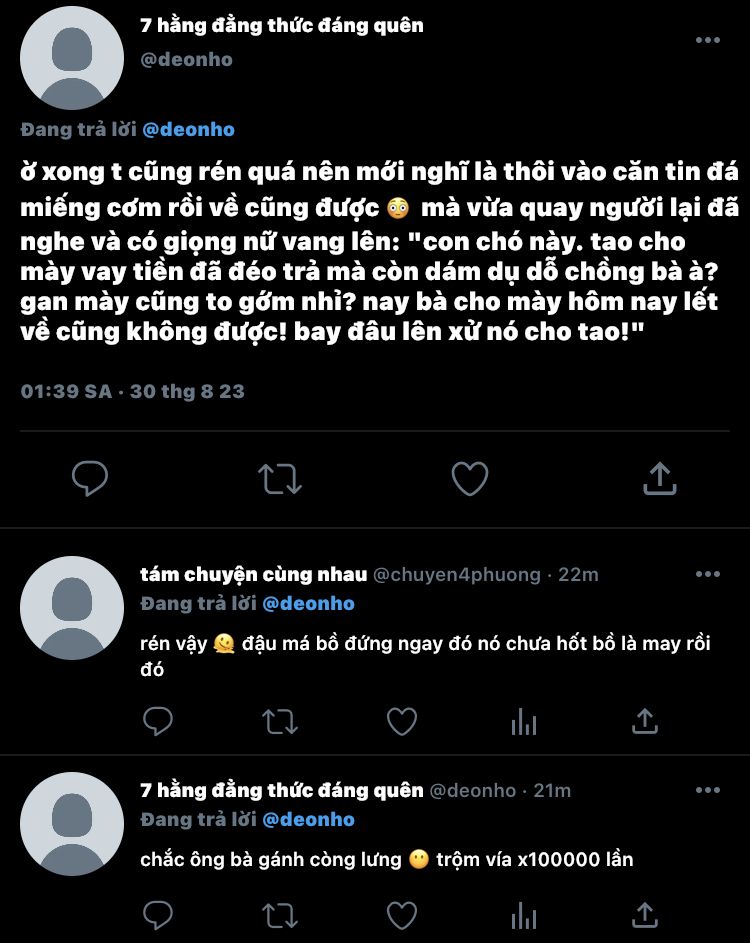View analytics of the 21m @deonho reply

point(524,915)
